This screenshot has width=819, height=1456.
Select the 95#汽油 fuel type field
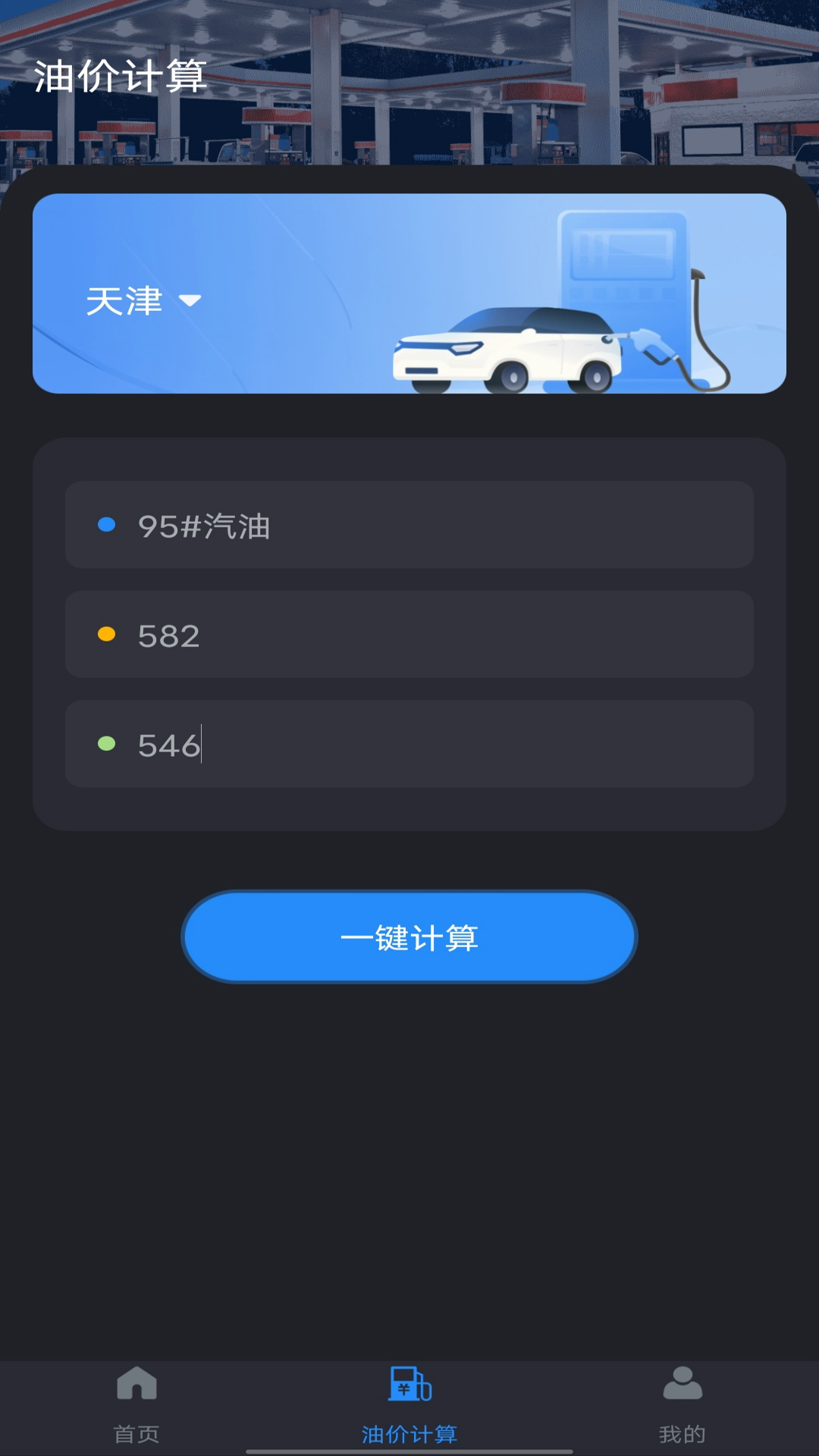409,525
